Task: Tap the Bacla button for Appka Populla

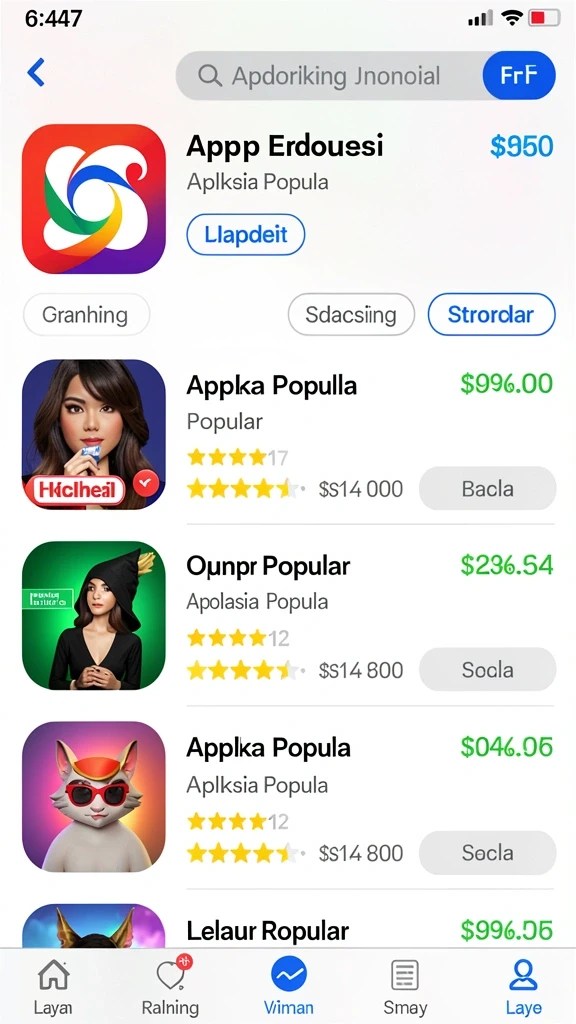Action: (x=487, y=488)
